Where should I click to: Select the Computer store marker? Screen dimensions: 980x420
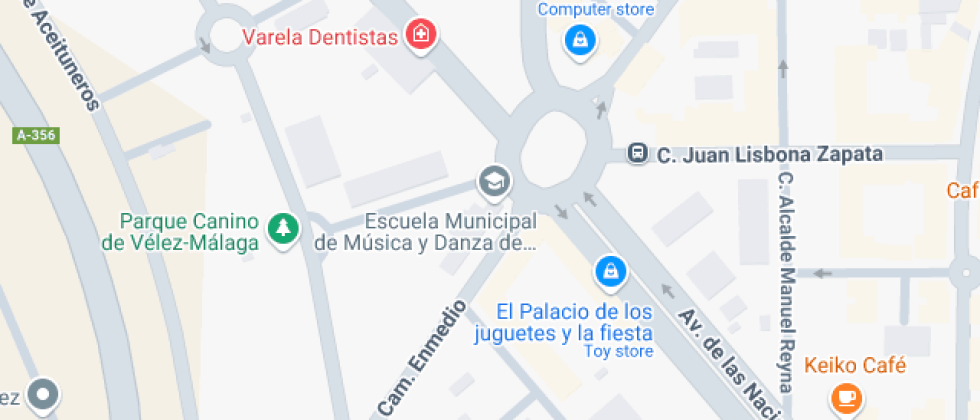click(579, 41)
